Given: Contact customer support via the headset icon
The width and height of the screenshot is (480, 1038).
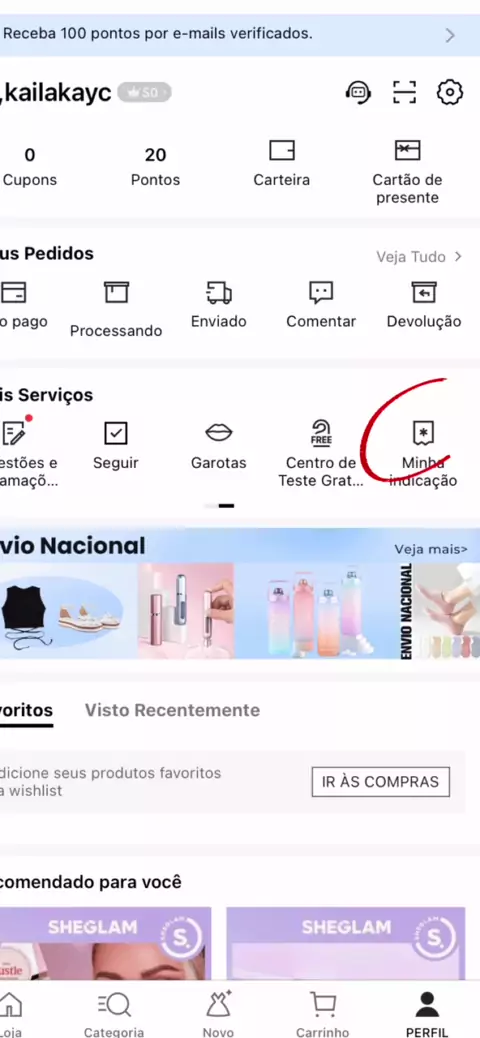Looking at the screenshot, I should pyautogui.click(x=358, y=92).
